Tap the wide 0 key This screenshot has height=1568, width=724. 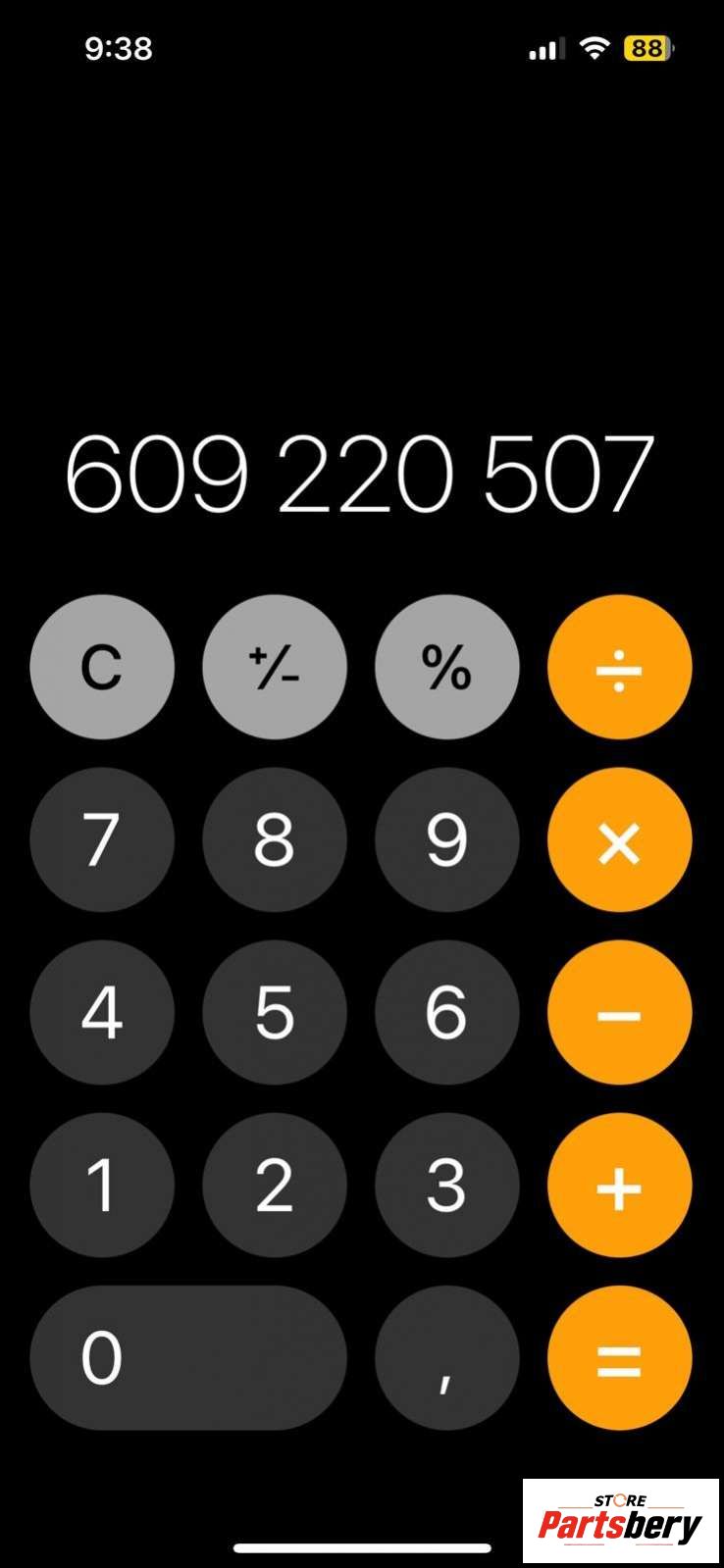pos(188,1358)
